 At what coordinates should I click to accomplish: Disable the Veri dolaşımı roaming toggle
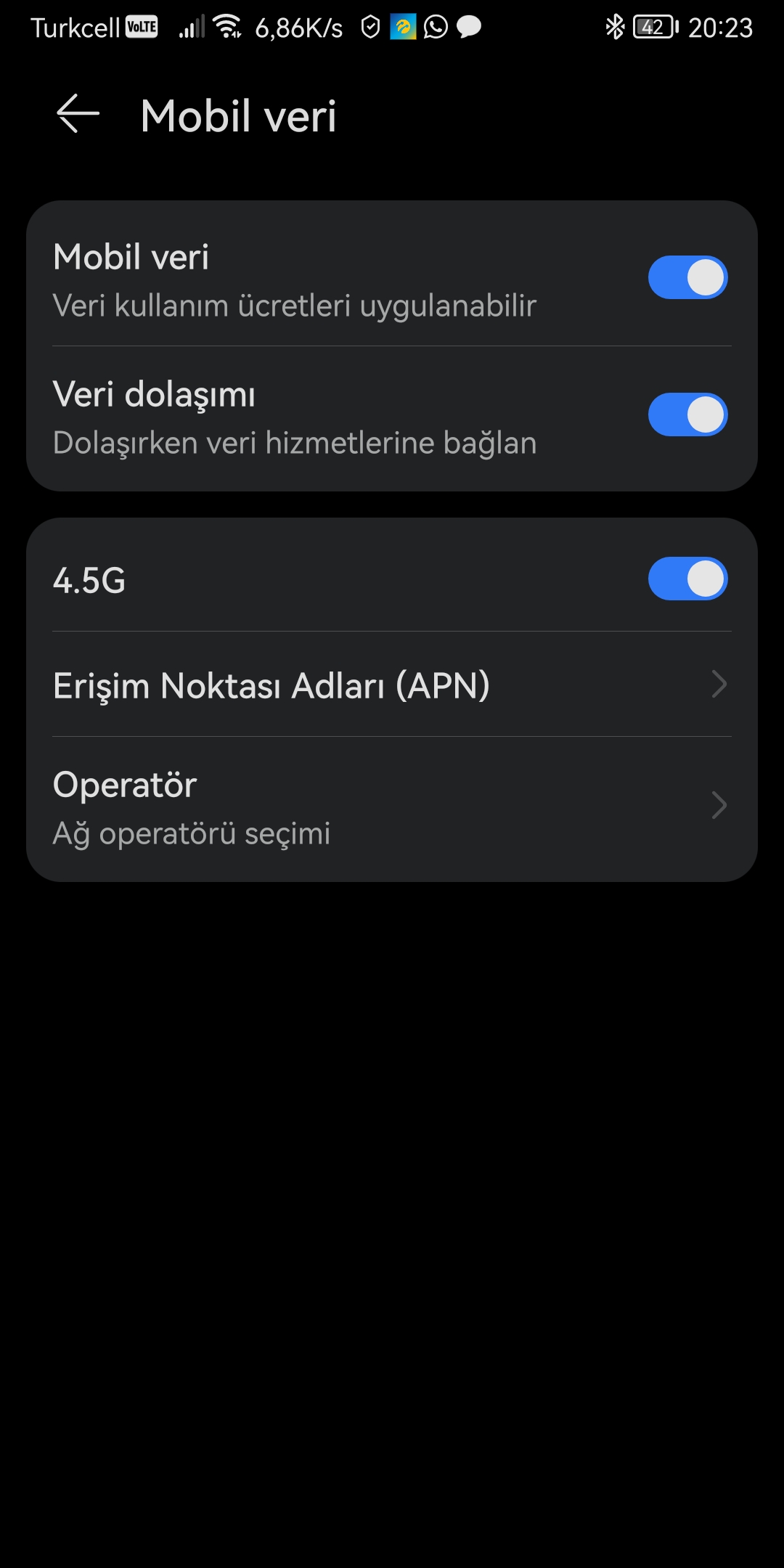tap(687, 415)
